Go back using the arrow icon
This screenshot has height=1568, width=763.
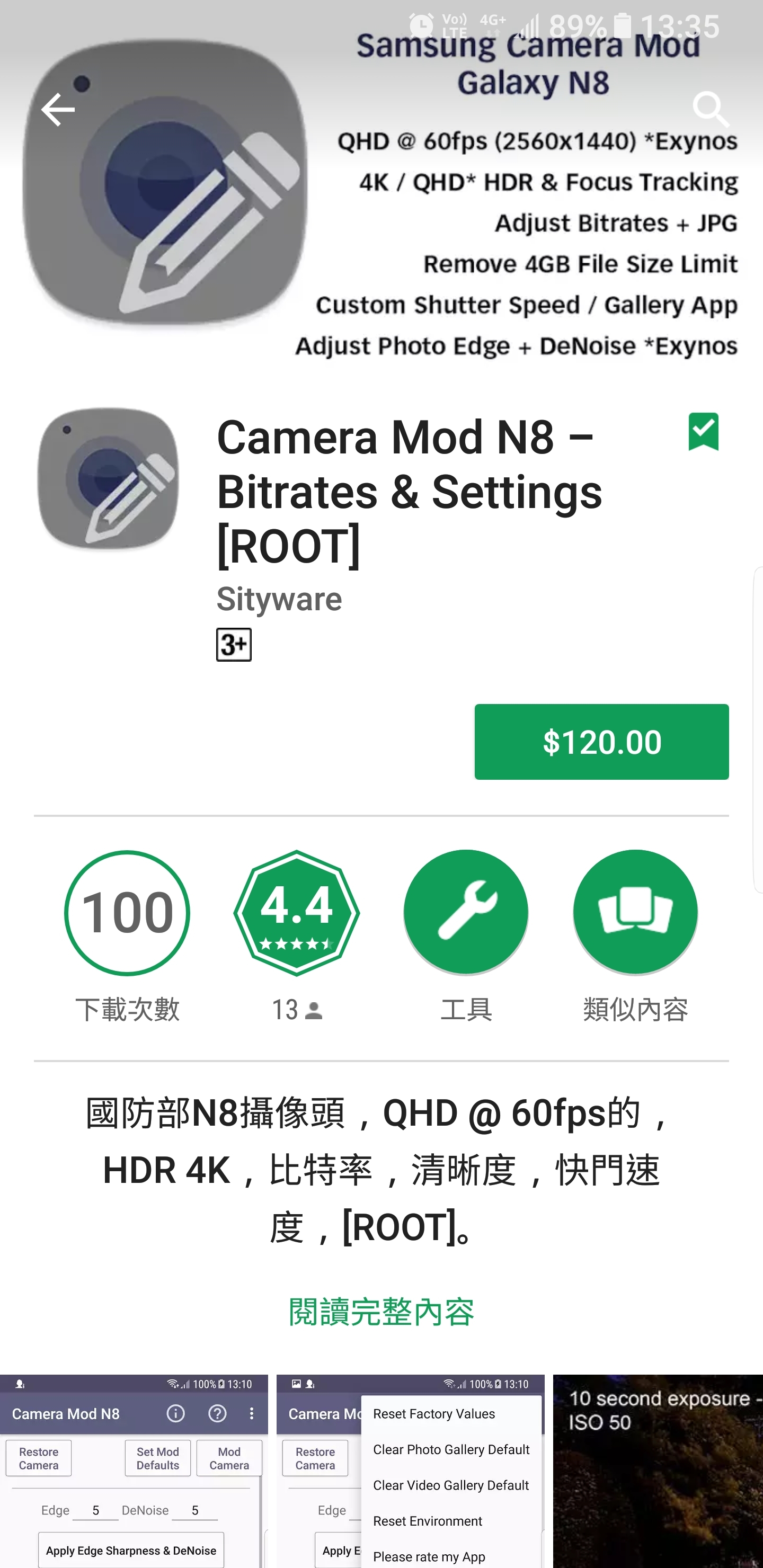pyautogui.click(x=58, y=110)
